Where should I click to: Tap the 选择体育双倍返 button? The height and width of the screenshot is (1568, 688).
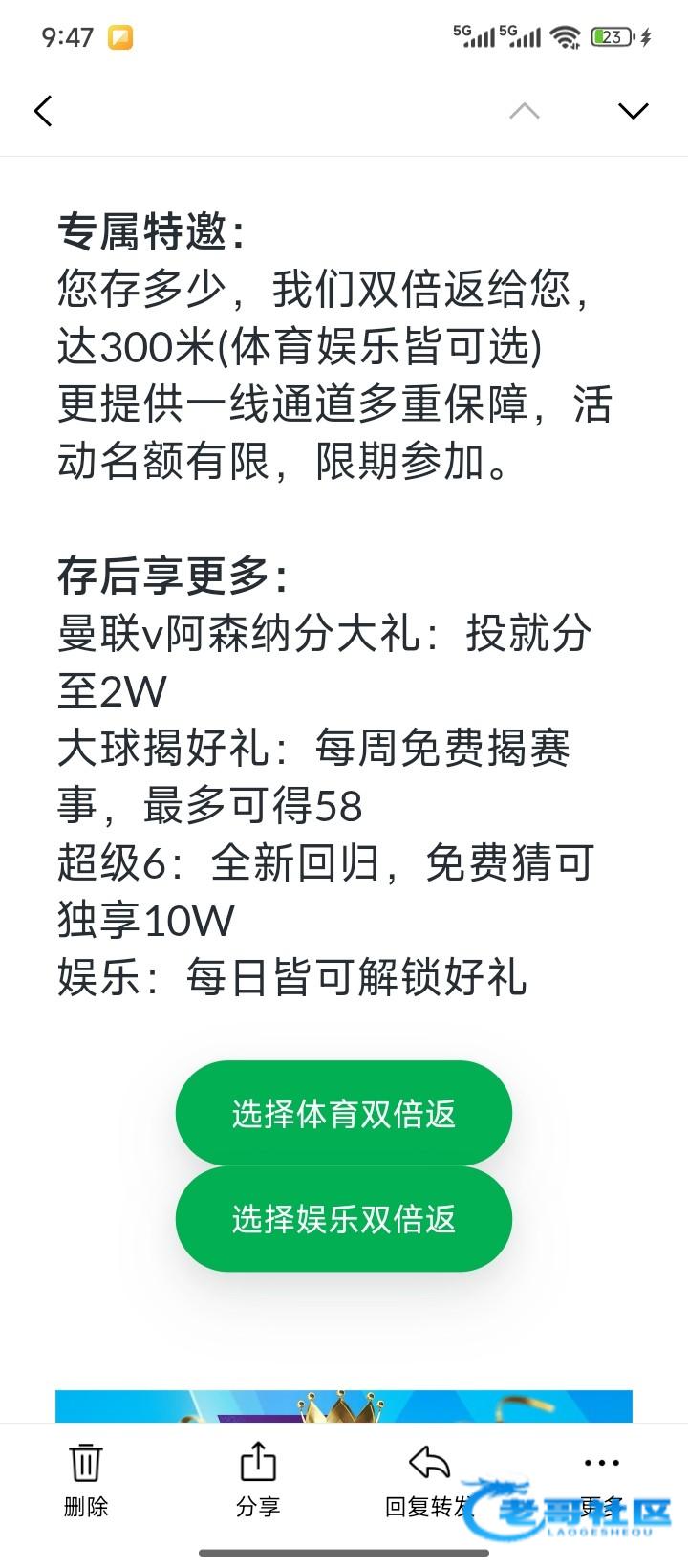point(343,1114)
